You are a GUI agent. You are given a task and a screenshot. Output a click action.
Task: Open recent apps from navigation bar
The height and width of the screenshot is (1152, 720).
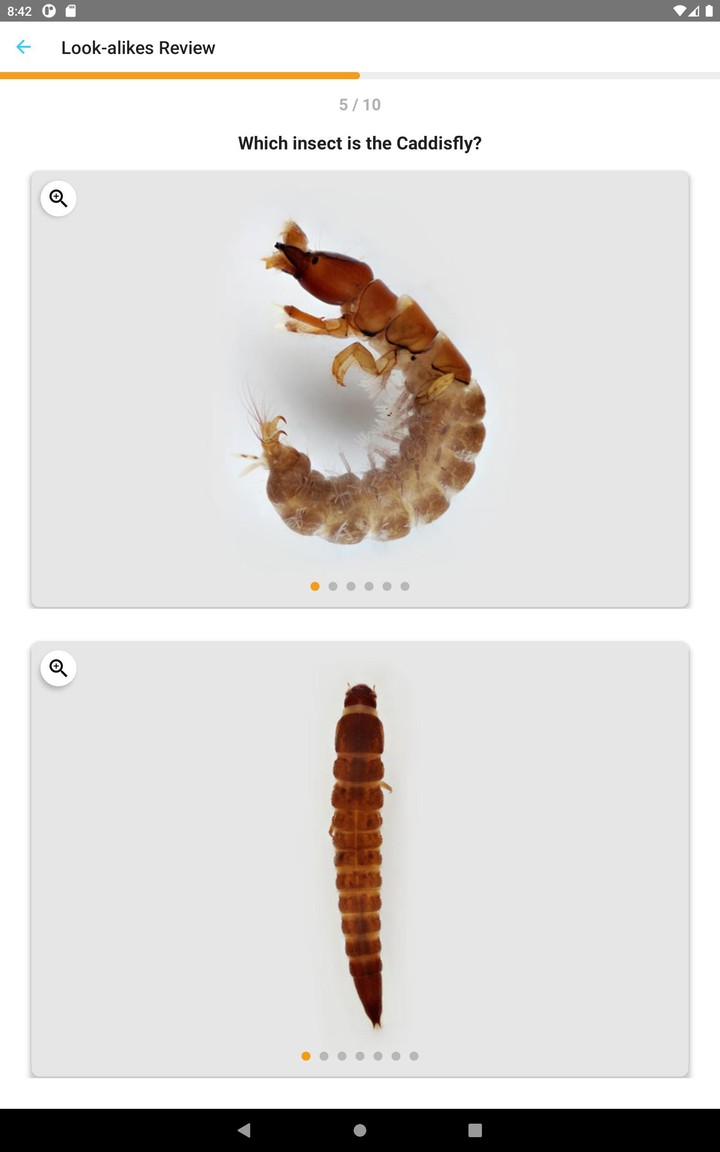click(x=475, y=1130)
